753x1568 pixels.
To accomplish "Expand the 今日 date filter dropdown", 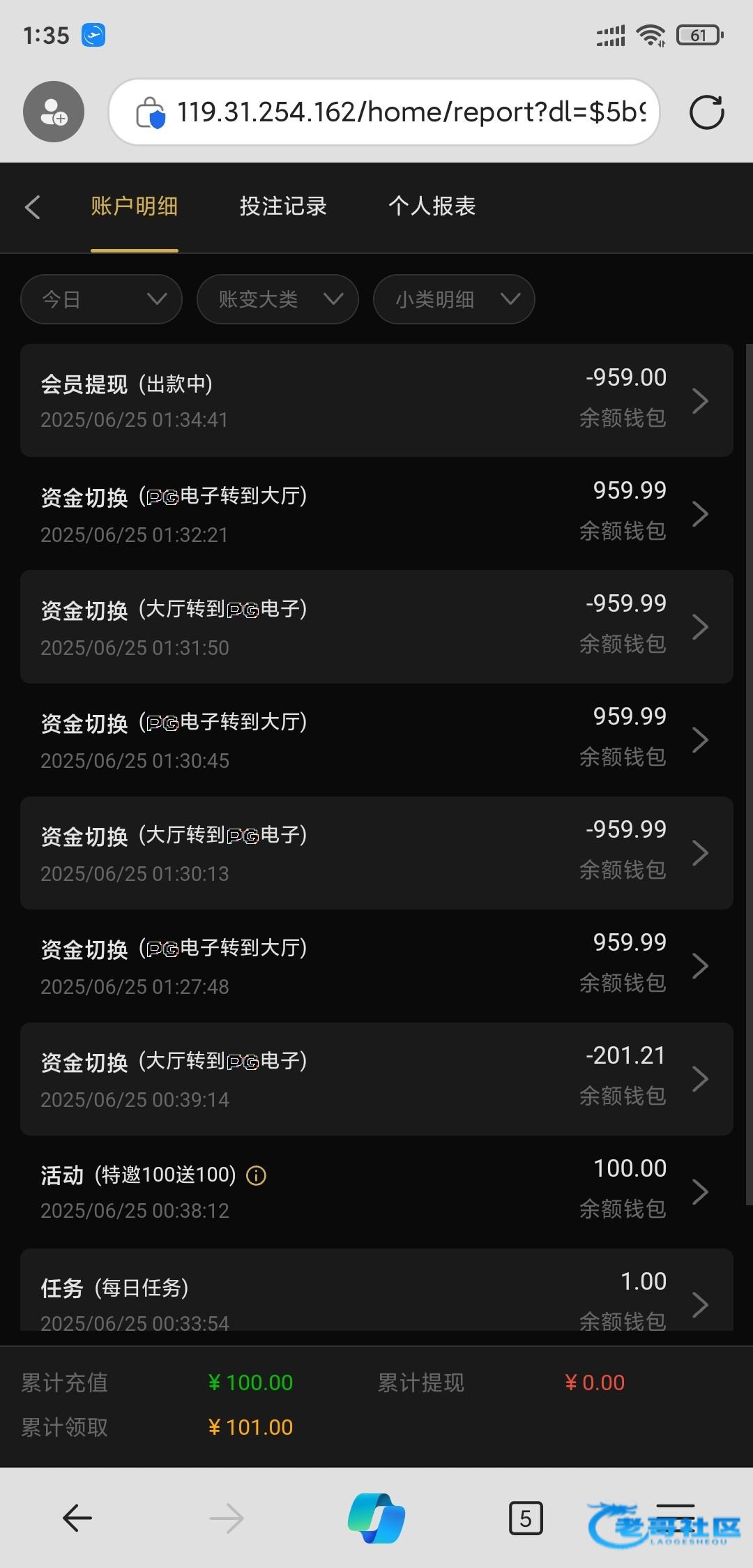I will [x=102, y=299].
